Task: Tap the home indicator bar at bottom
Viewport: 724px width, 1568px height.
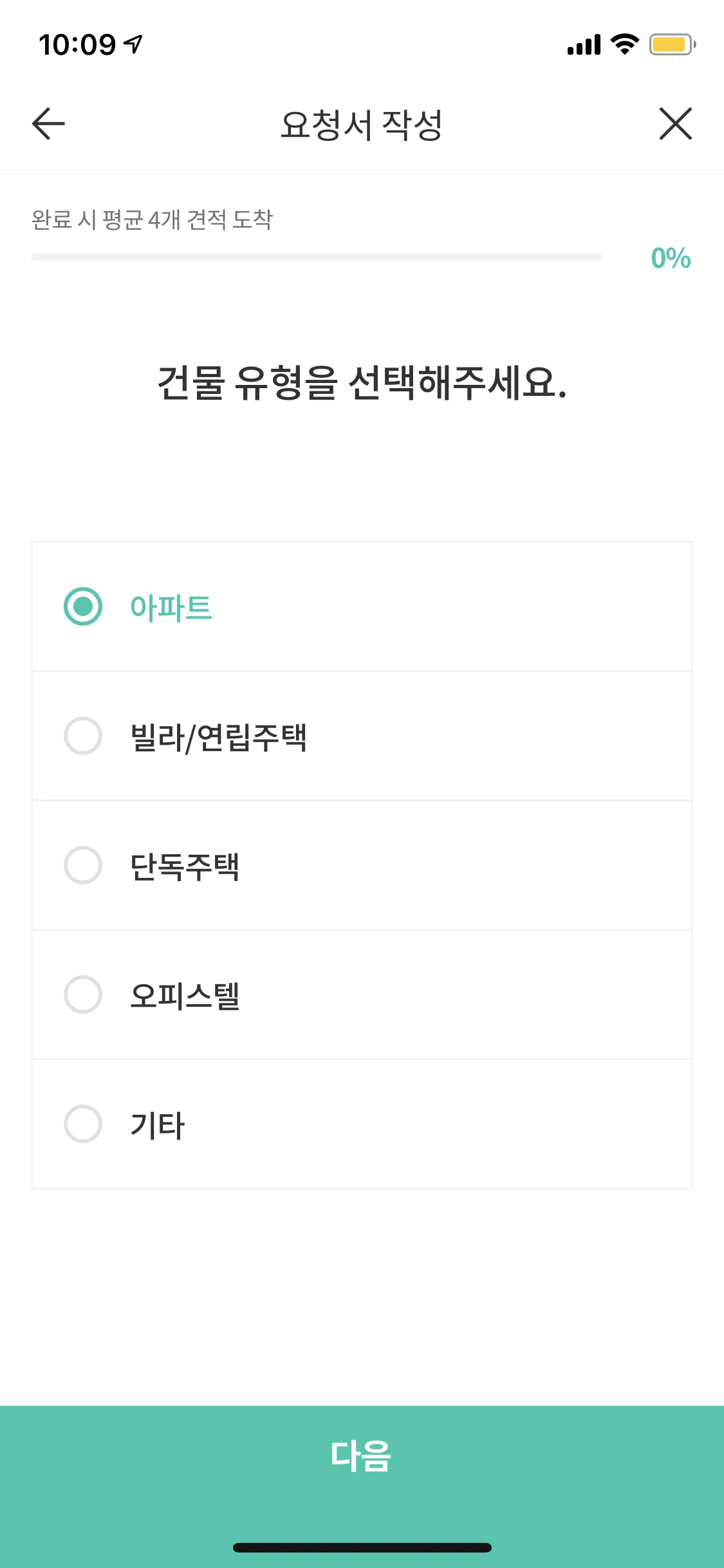Action: pos(362,1548)
